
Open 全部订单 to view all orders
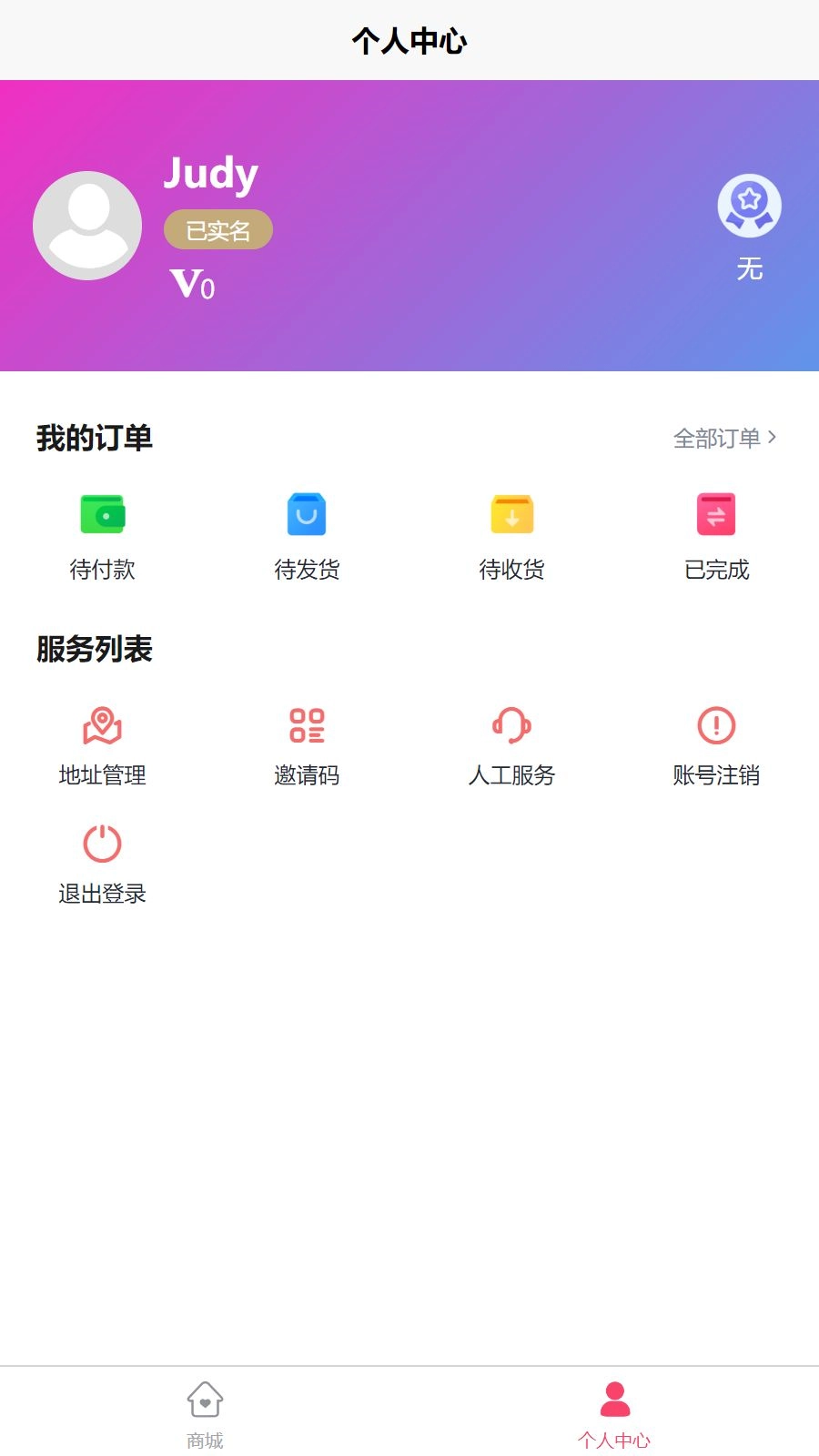point(718,438)
